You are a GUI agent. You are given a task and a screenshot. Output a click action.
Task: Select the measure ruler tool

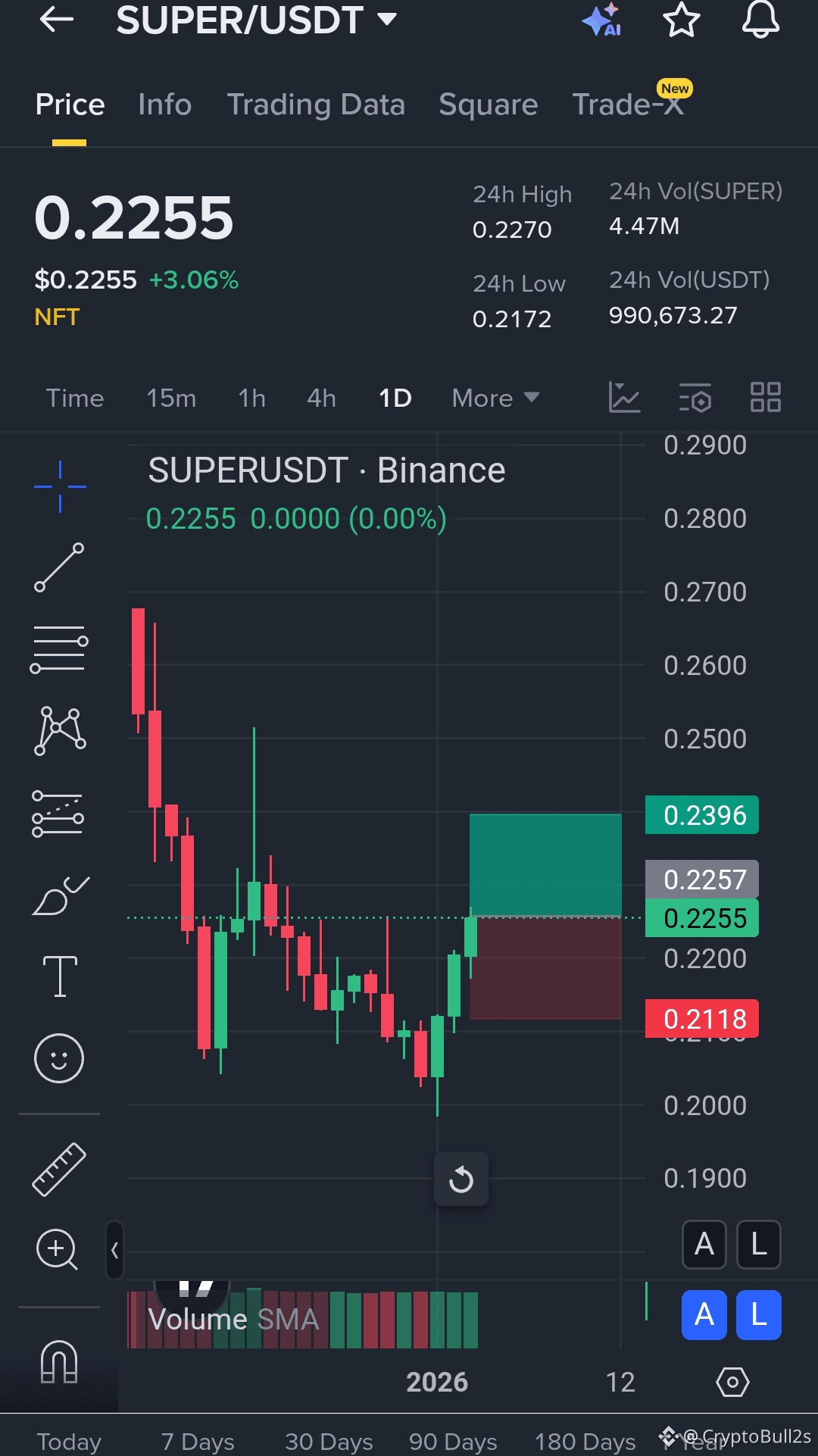[59, 1169]
